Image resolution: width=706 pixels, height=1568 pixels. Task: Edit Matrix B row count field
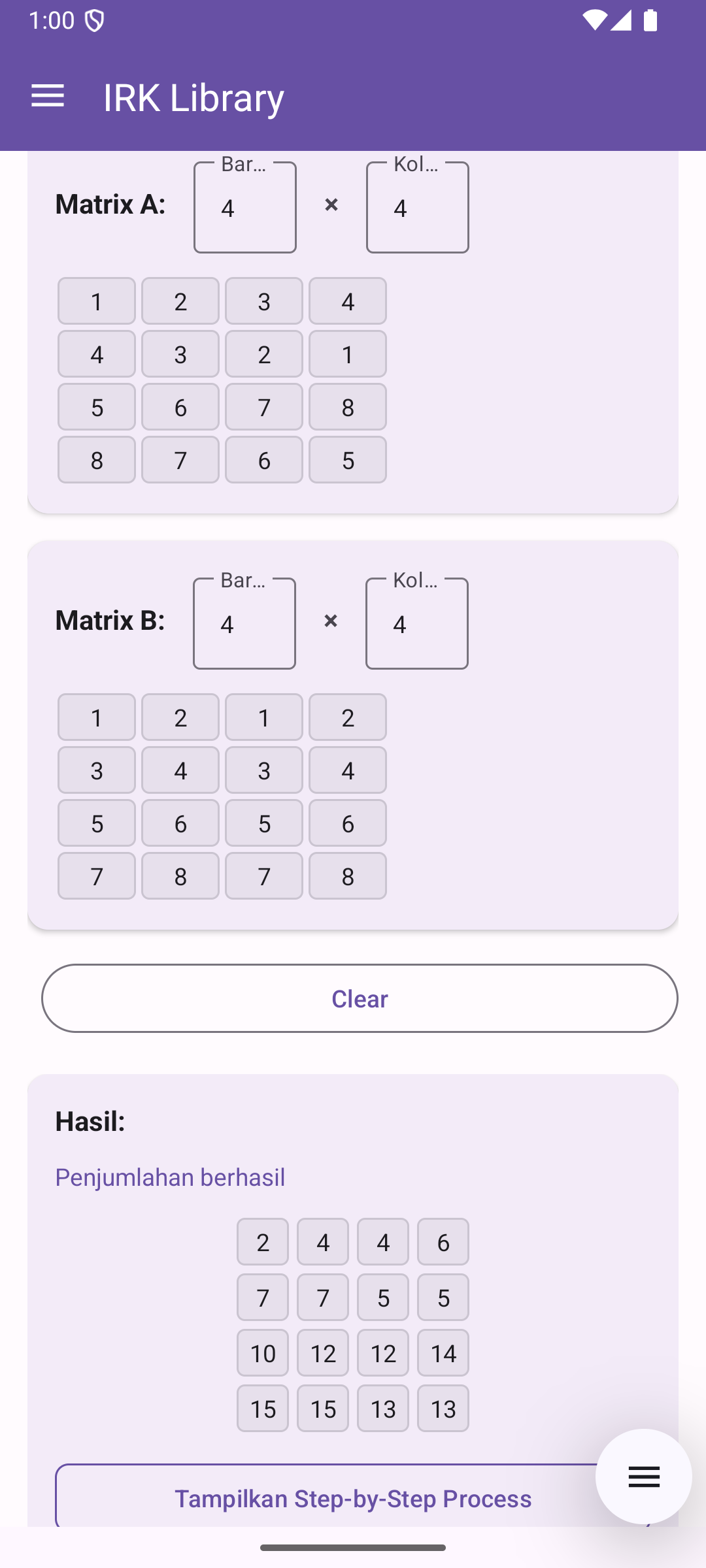pos(244,624)
